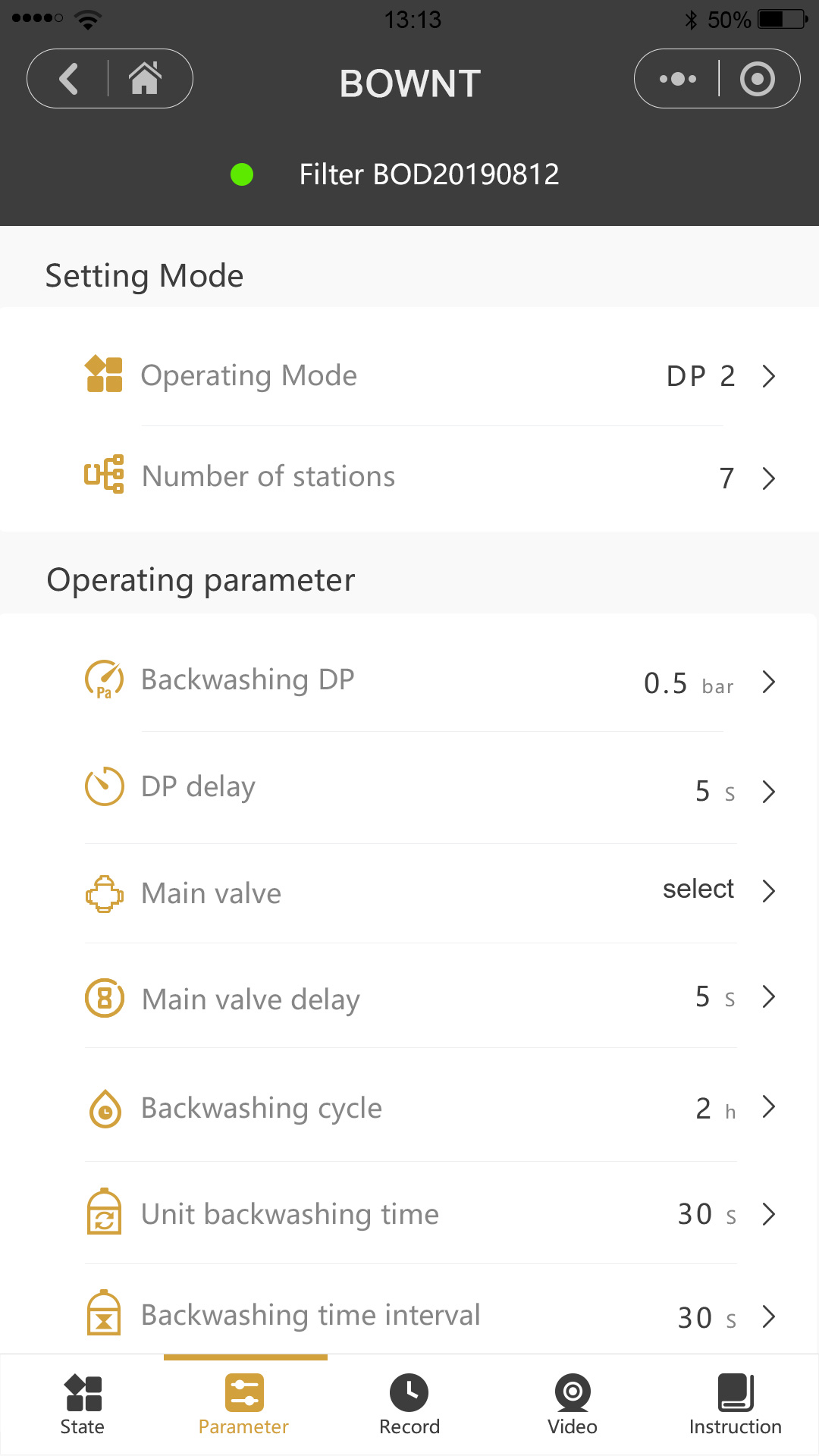This screenshot has height=1456, width=819.
Task: Edit the Backwashing DP value
Action: coord(409,680)
